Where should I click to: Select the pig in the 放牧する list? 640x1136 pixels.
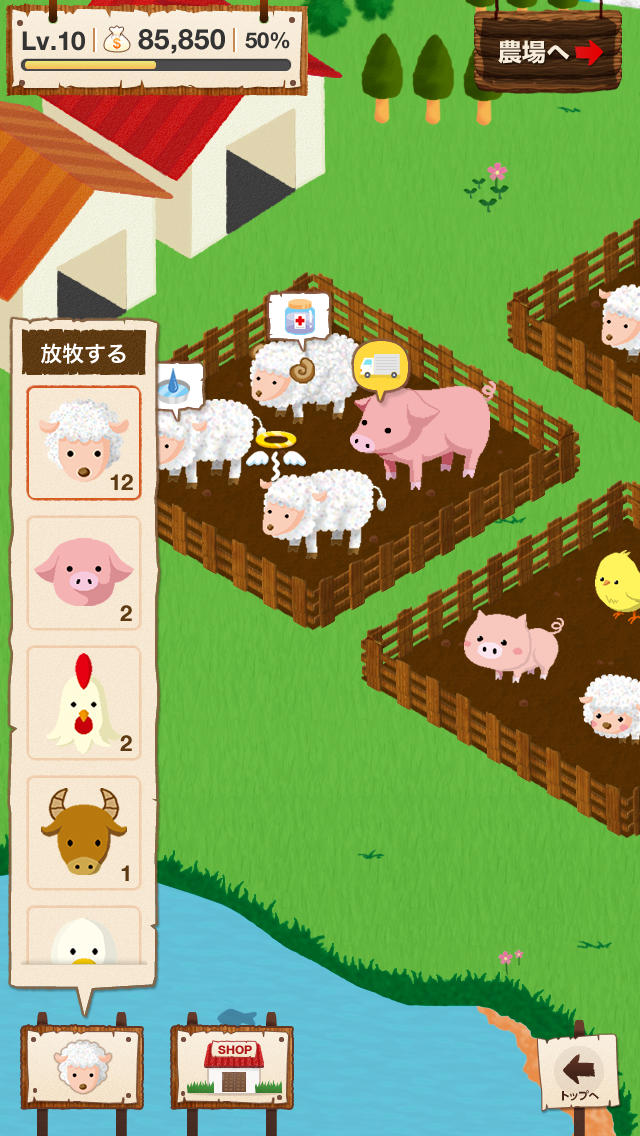(x=84, y=573)
